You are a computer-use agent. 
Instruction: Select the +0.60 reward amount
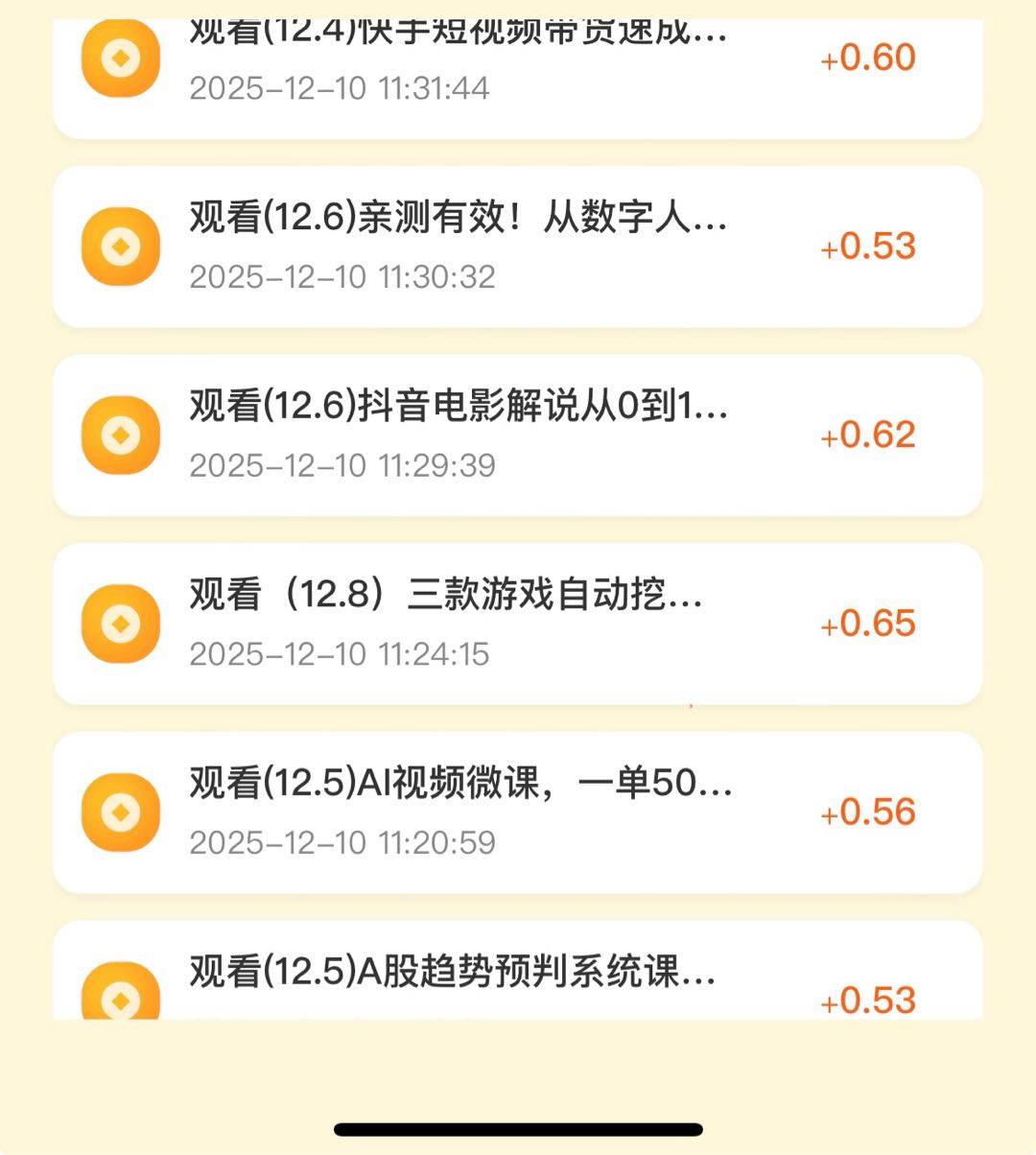click(866, 58)
